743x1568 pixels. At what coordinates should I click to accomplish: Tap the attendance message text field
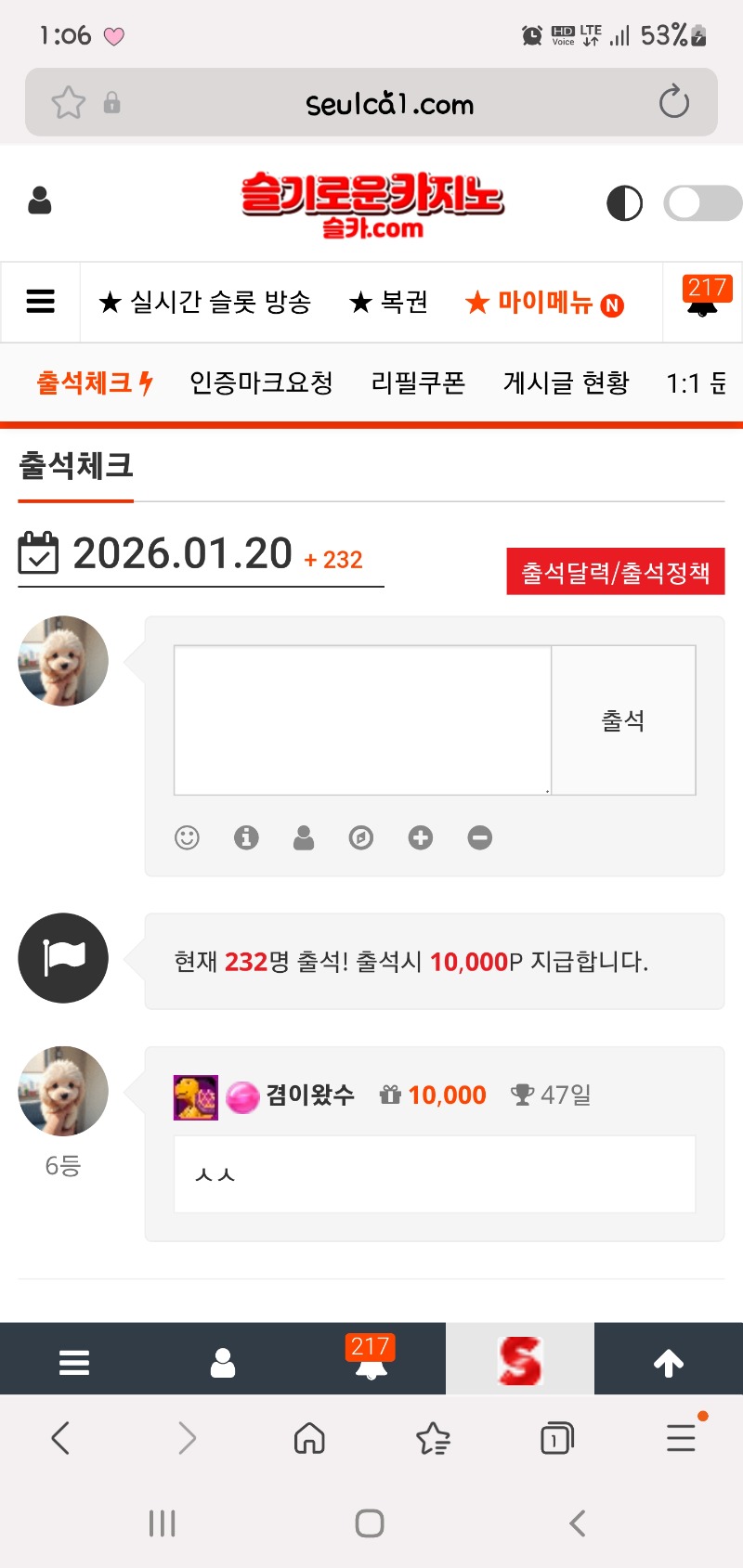click(x=362, y=720)
